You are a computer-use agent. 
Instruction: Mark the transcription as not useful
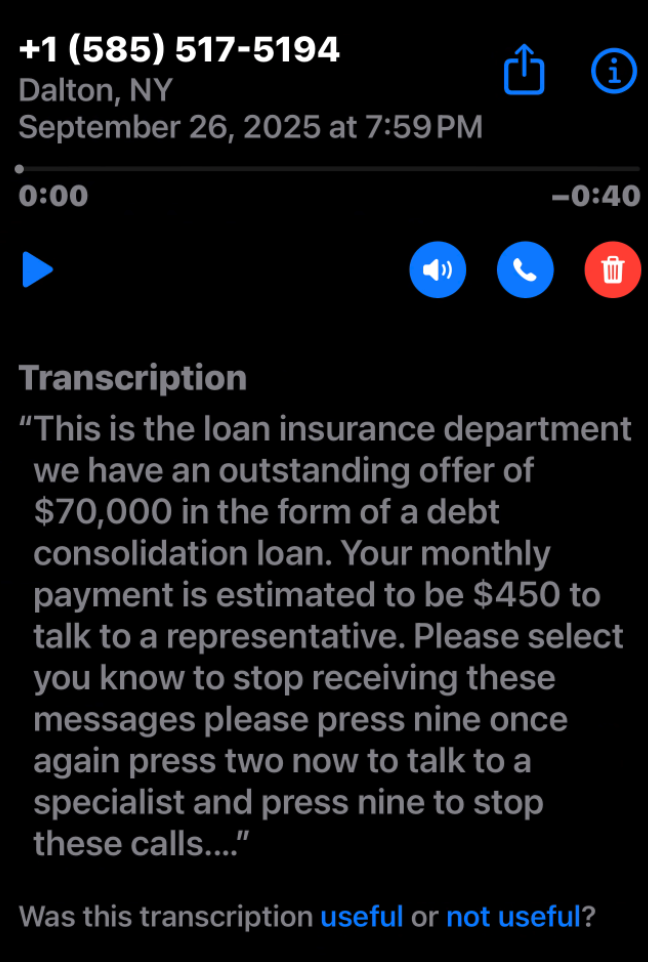click(x=512, y=916)
